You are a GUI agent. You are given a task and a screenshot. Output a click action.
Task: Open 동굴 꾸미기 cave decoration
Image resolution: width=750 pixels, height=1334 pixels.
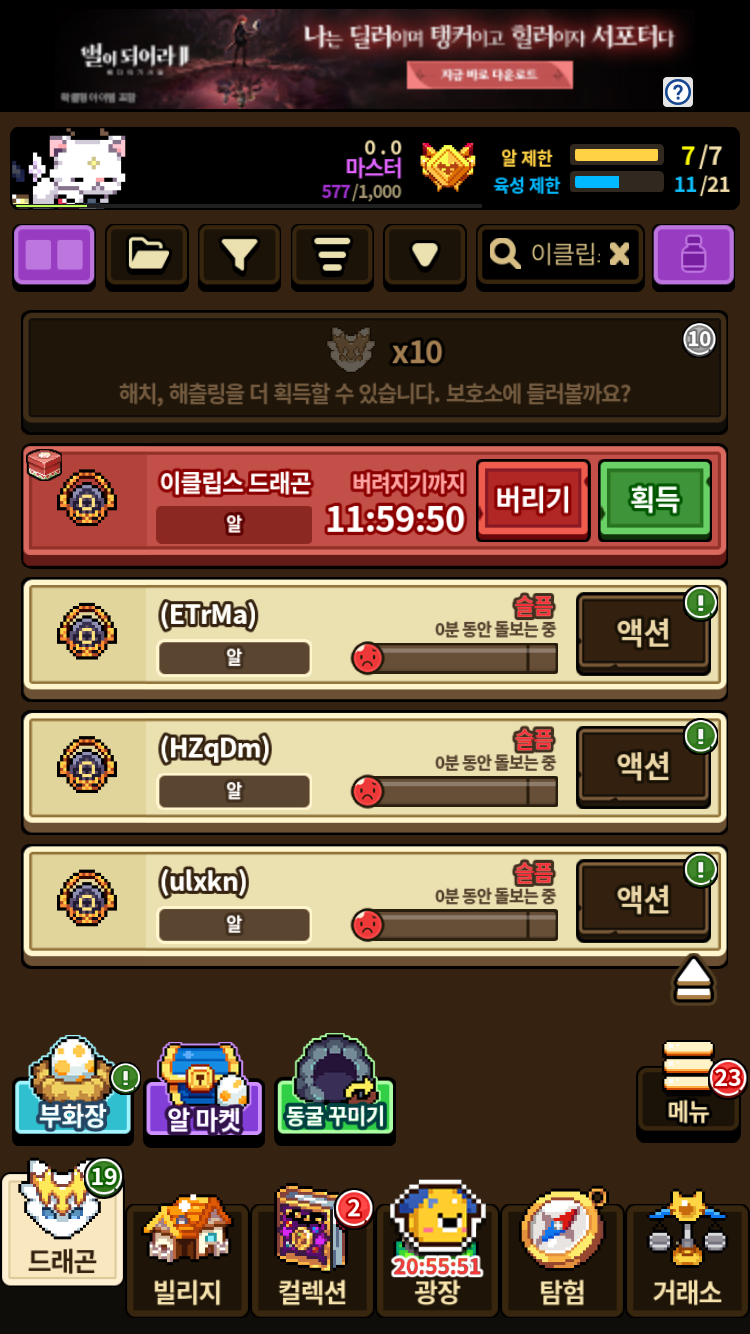point(335,1095)
